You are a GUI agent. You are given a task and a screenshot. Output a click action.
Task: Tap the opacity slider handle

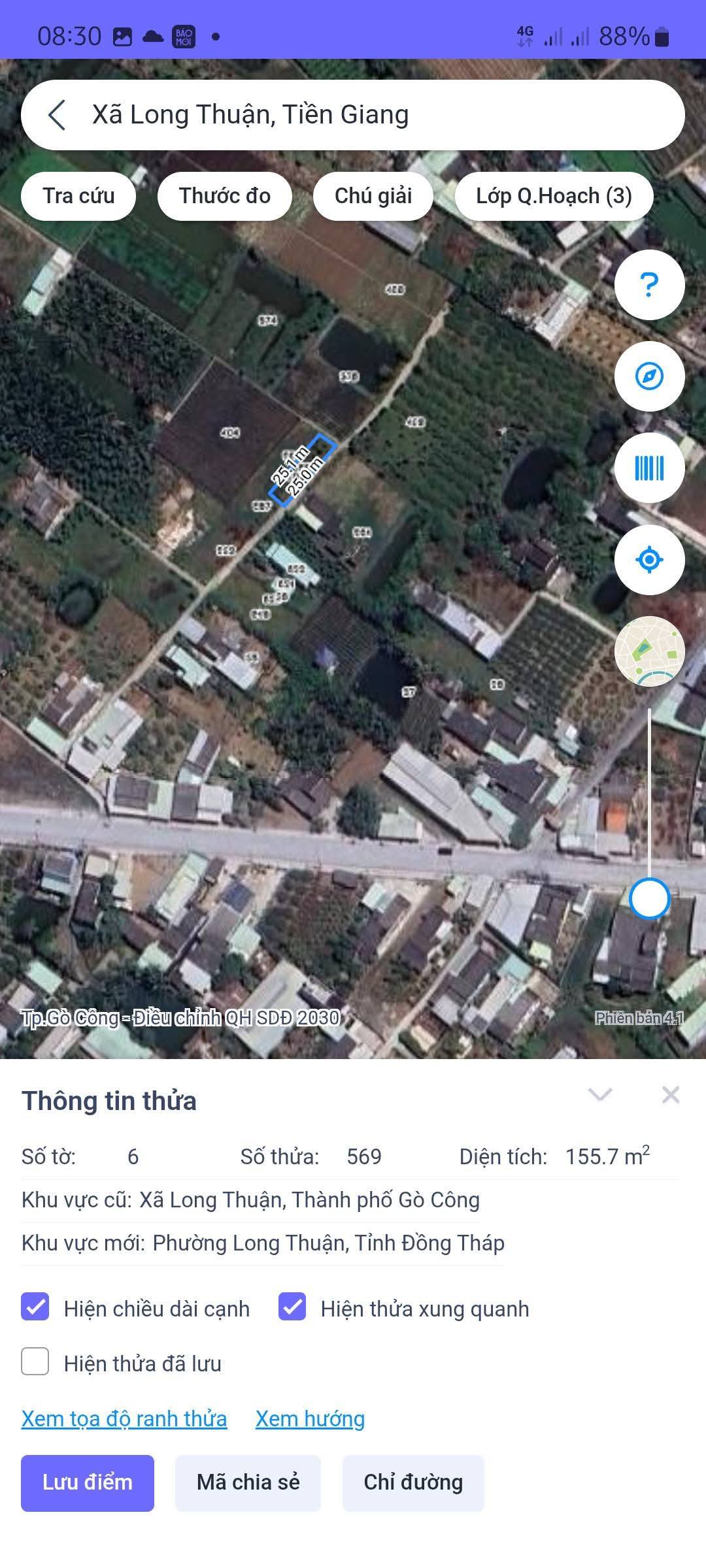(x=649, y=898)
